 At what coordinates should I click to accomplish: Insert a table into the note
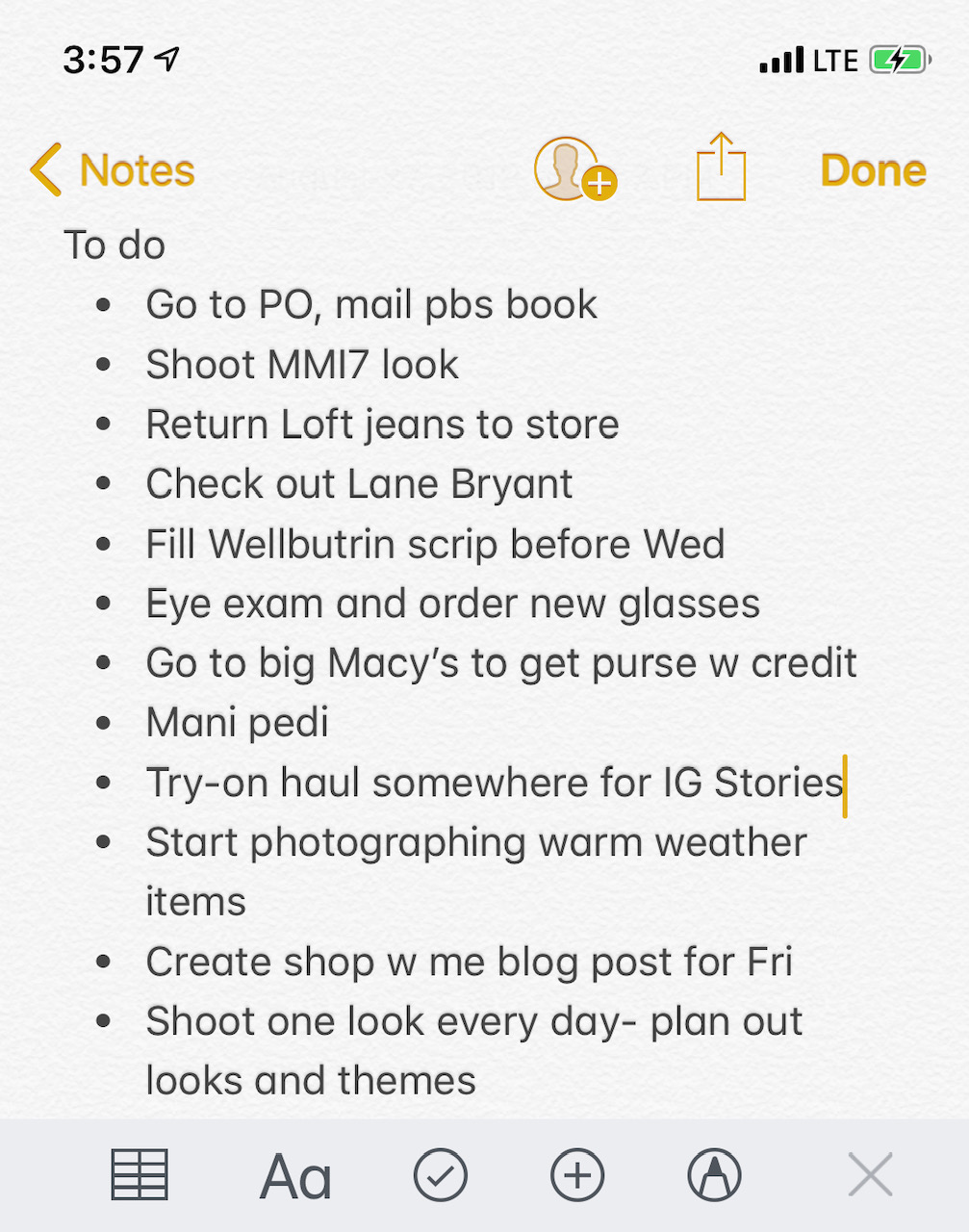(140, 1175)
